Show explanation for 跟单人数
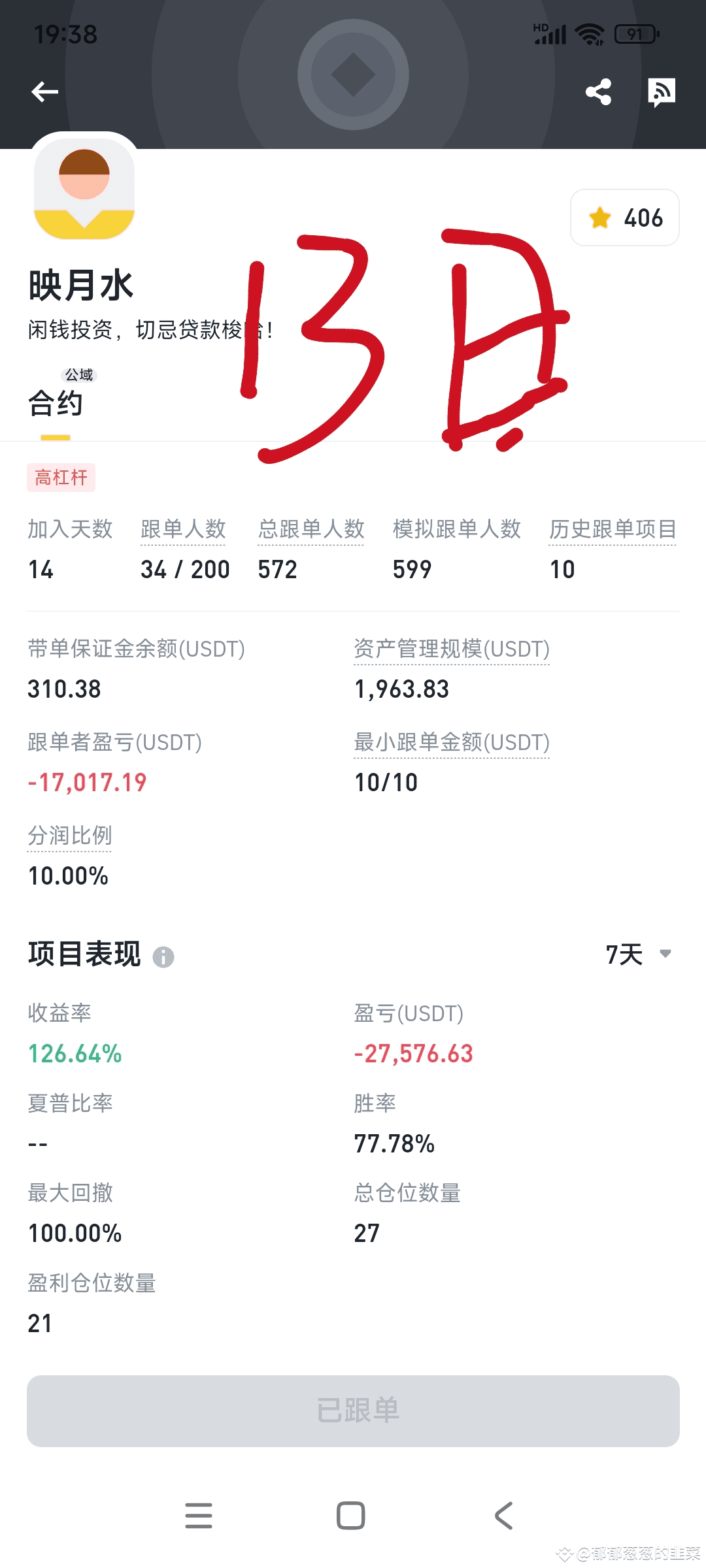This screenshot has height=1568, width=706. (x=183, y=529)
